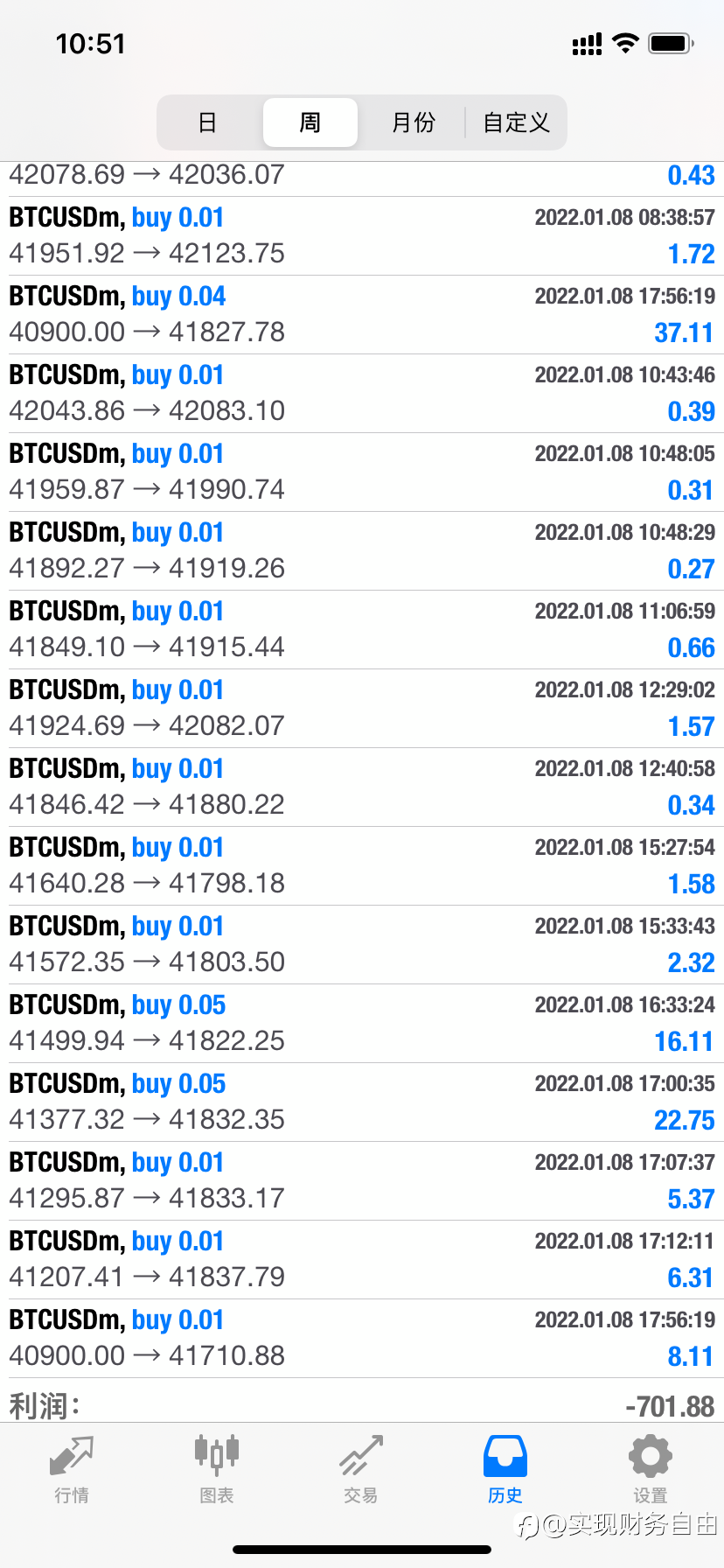The width and height of the screenshot is (724, 1568).
Task: Open the 自定义 custom period filter
Action: (x=516, y=122)
